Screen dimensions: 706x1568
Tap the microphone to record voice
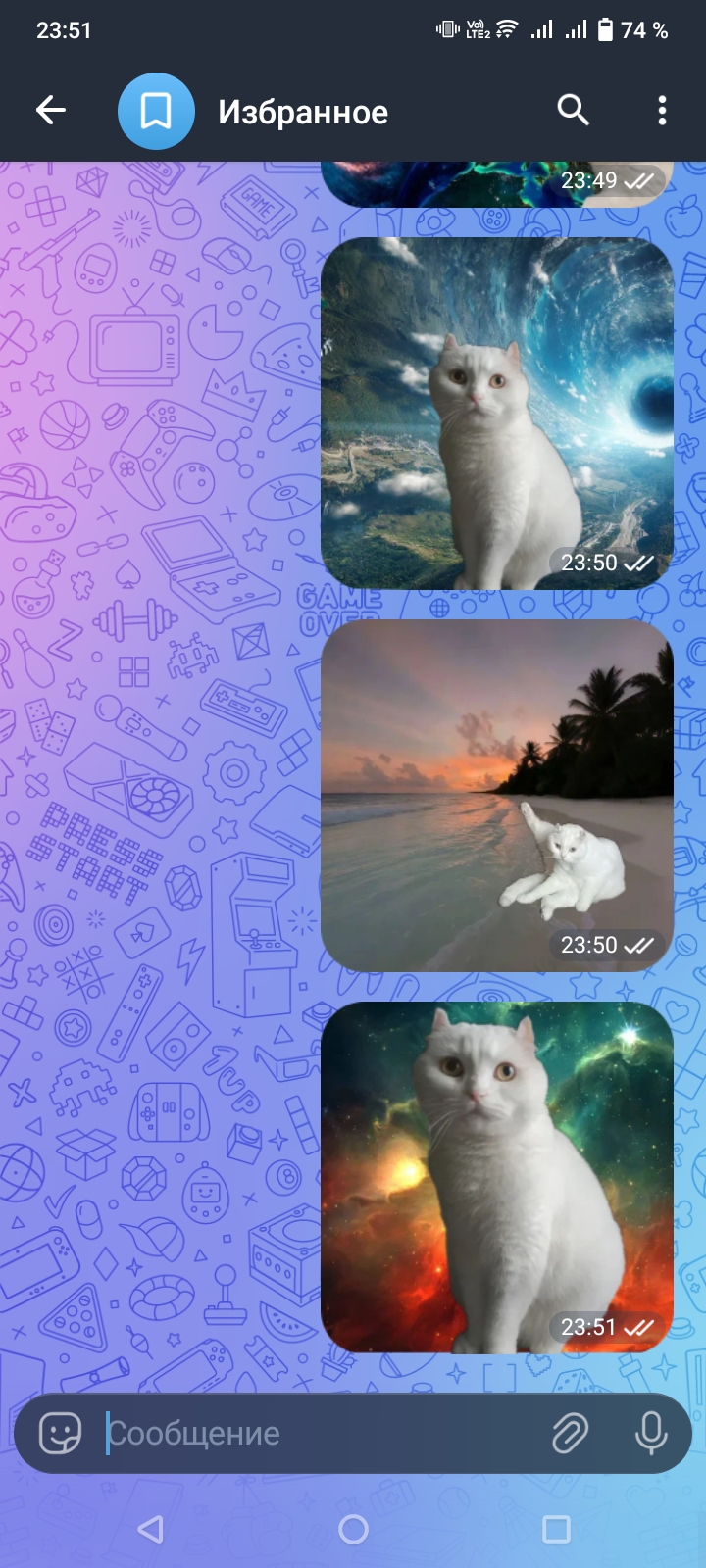tap(650, 1433)
